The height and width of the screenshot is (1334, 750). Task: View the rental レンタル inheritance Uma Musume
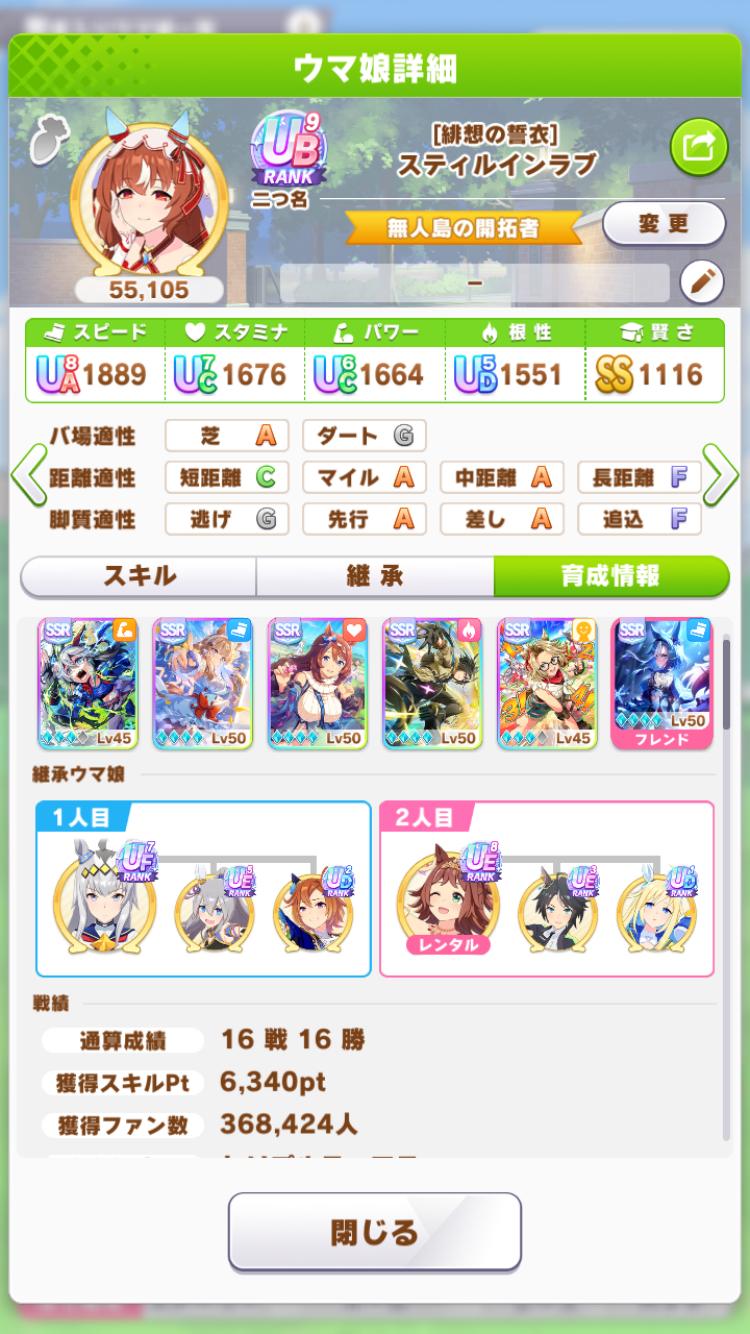tap(447, 904)
